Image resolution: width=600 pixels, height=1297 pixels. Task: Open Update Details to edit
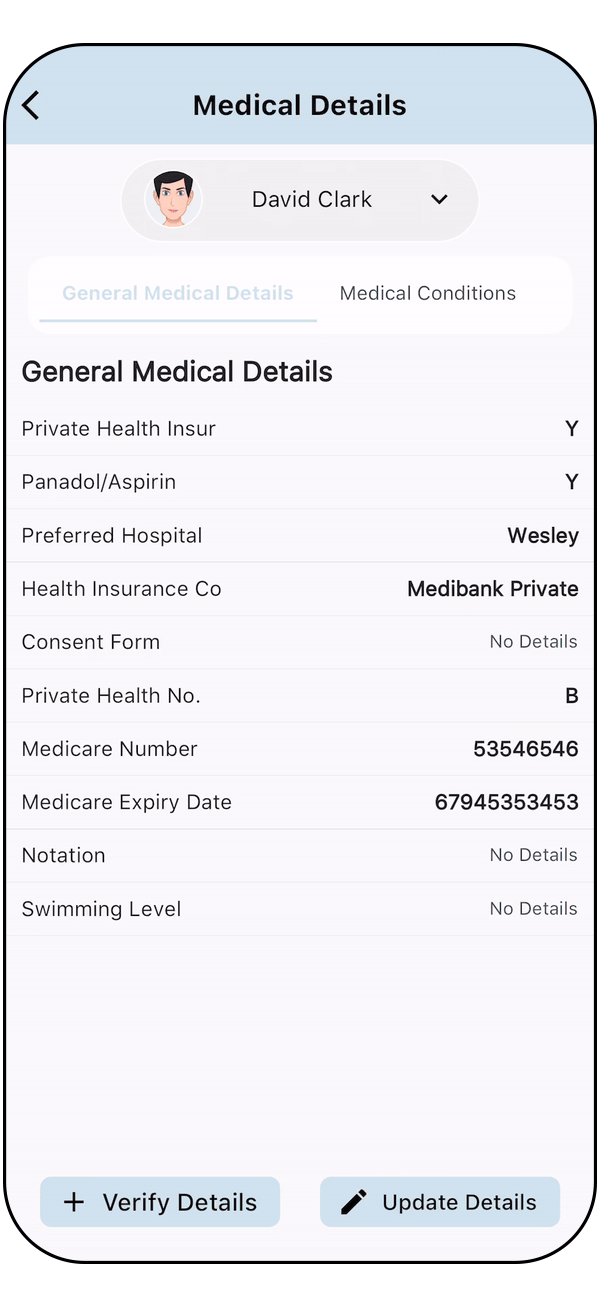coord(440,1202)
